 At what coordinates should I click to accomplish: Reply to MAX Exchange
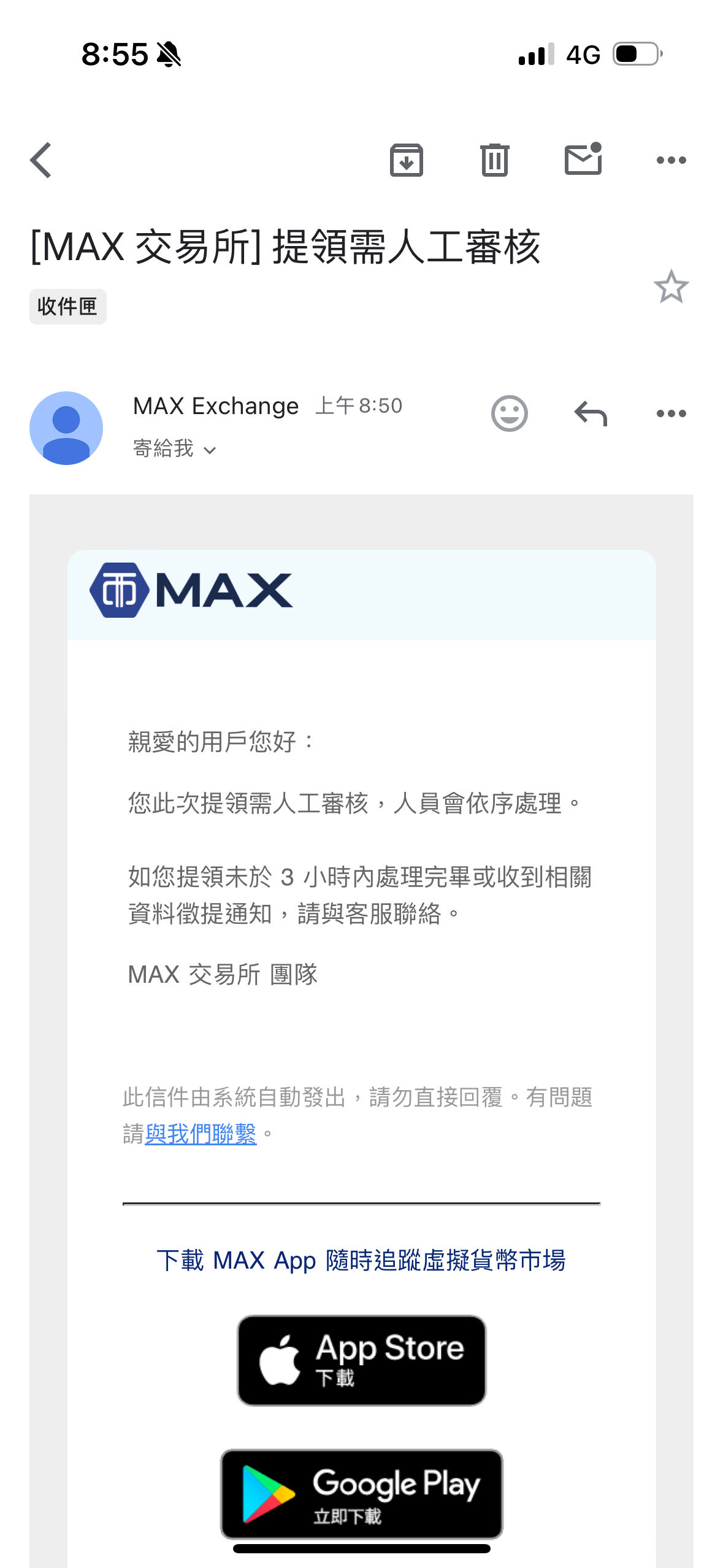click(x=590, y=413)
